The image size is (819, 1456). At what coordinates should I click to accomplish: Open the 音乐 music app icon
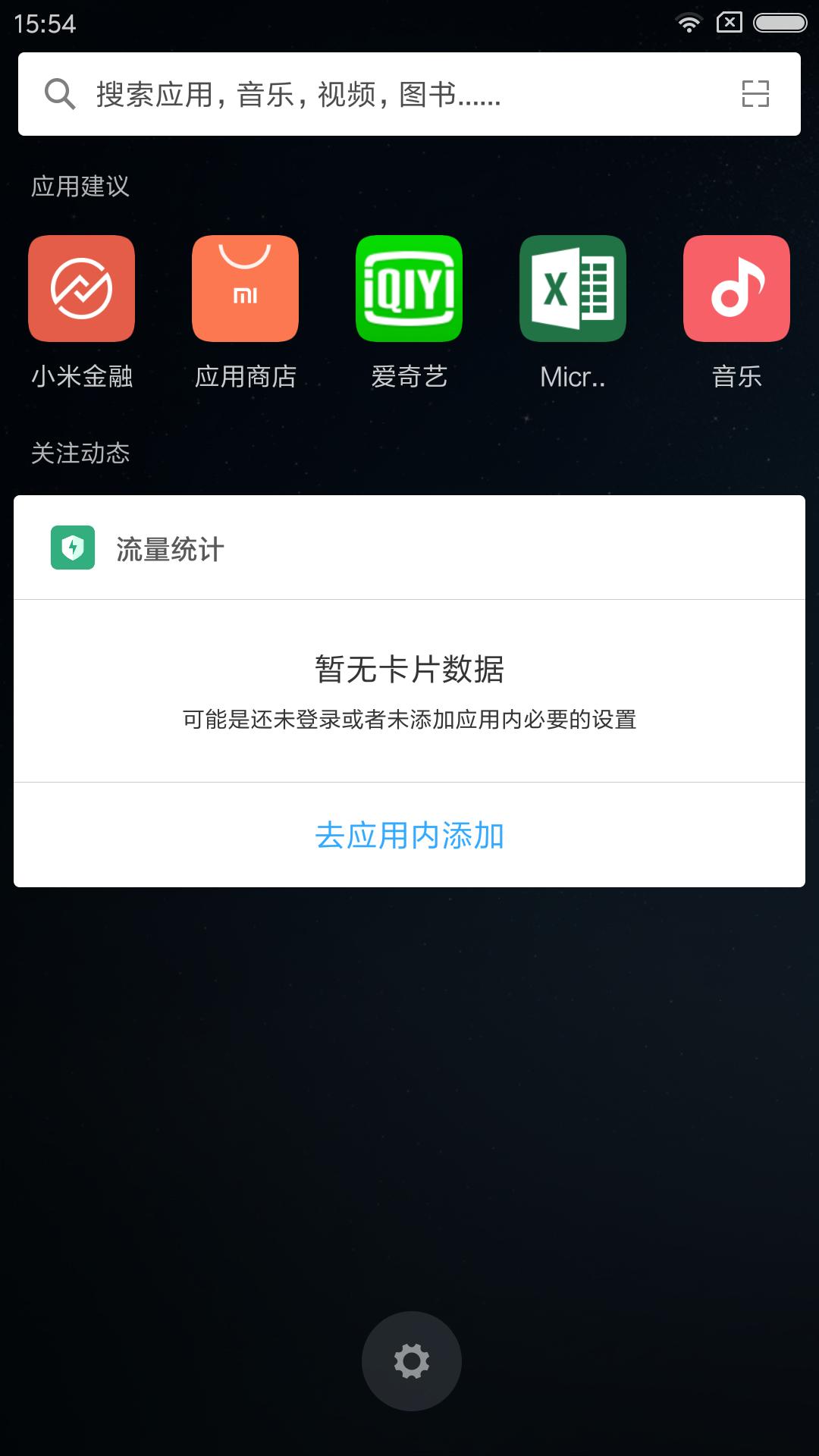[x=736, y=289]
